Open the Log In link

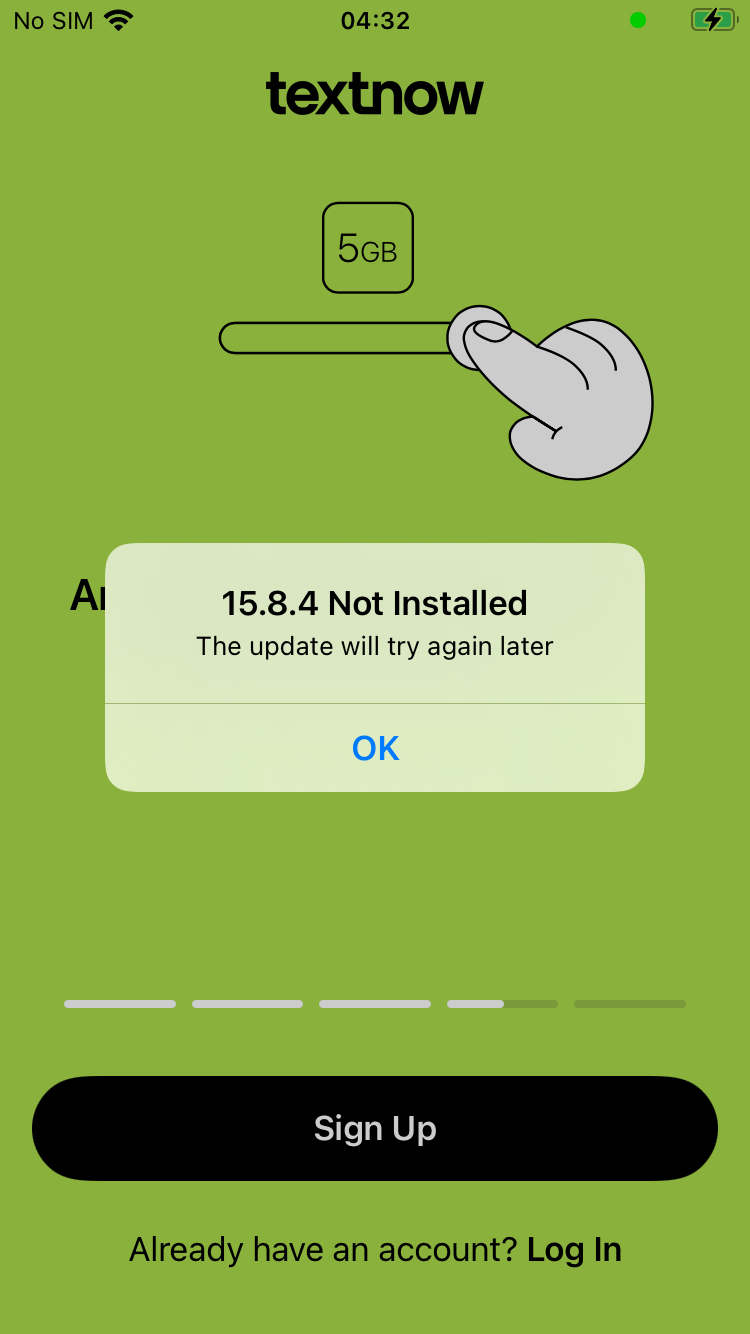[574, 1250]
